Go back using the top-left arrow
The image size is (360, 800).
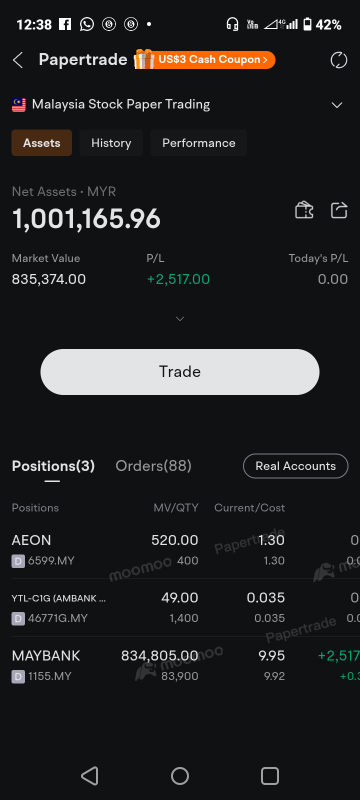(18, 60)
